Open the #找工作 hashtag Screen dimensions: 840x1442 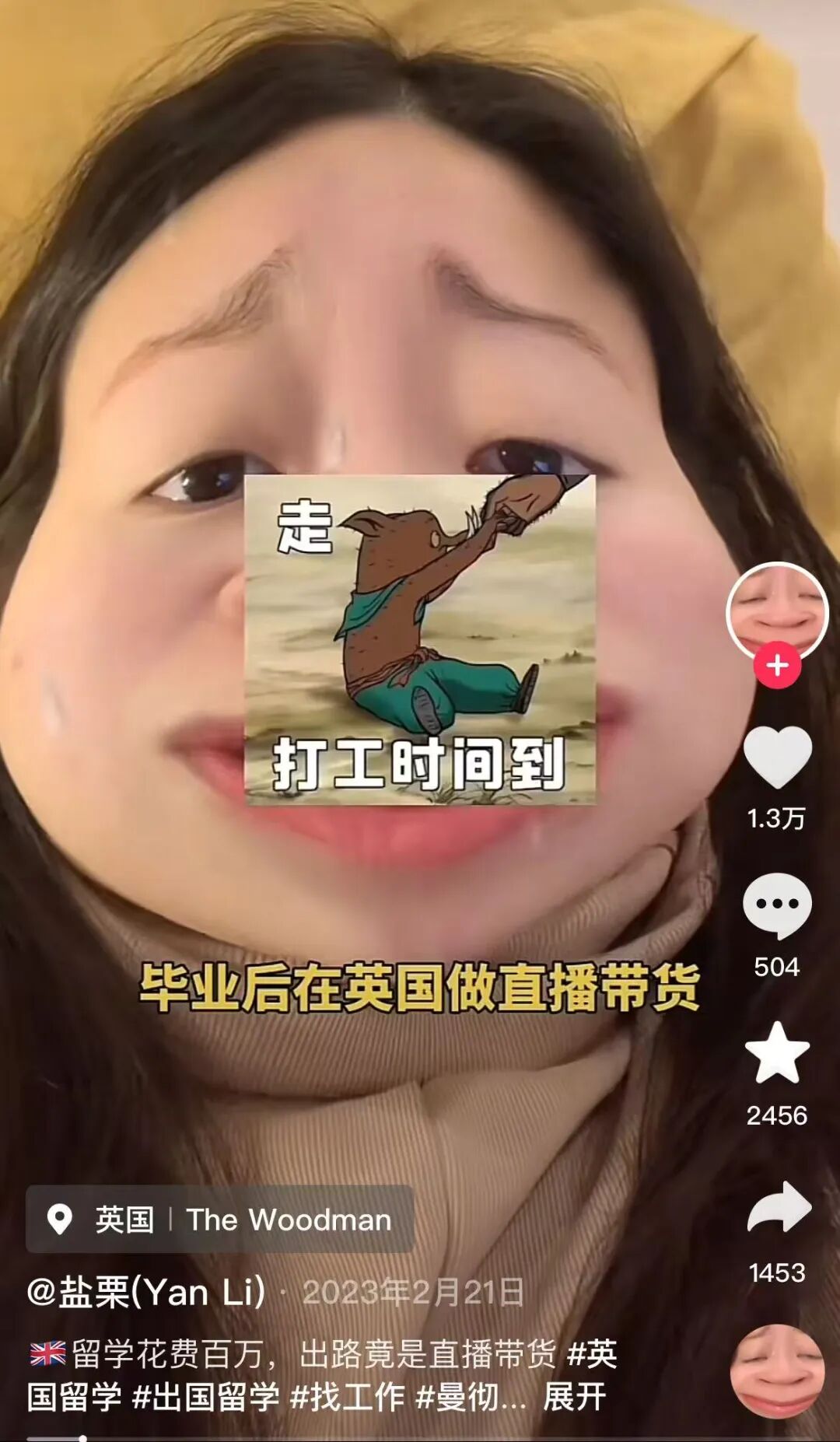pos(348,1397)
